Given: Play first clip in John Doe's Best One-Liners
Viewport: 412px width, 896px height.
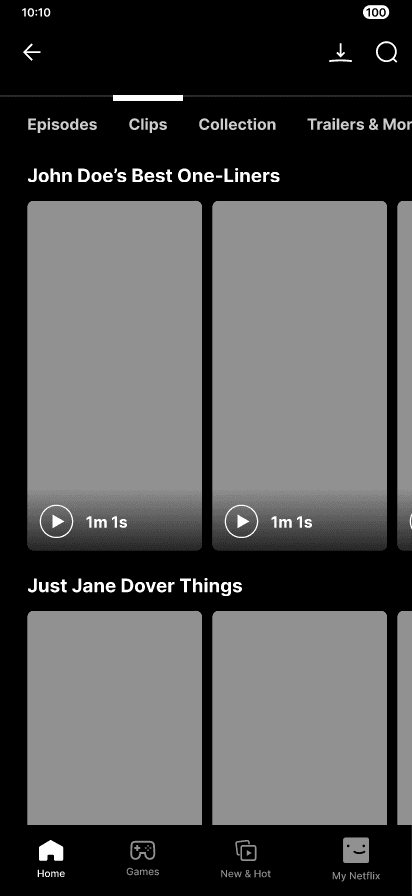Looking at the screenshot, I should click(57, 522).
